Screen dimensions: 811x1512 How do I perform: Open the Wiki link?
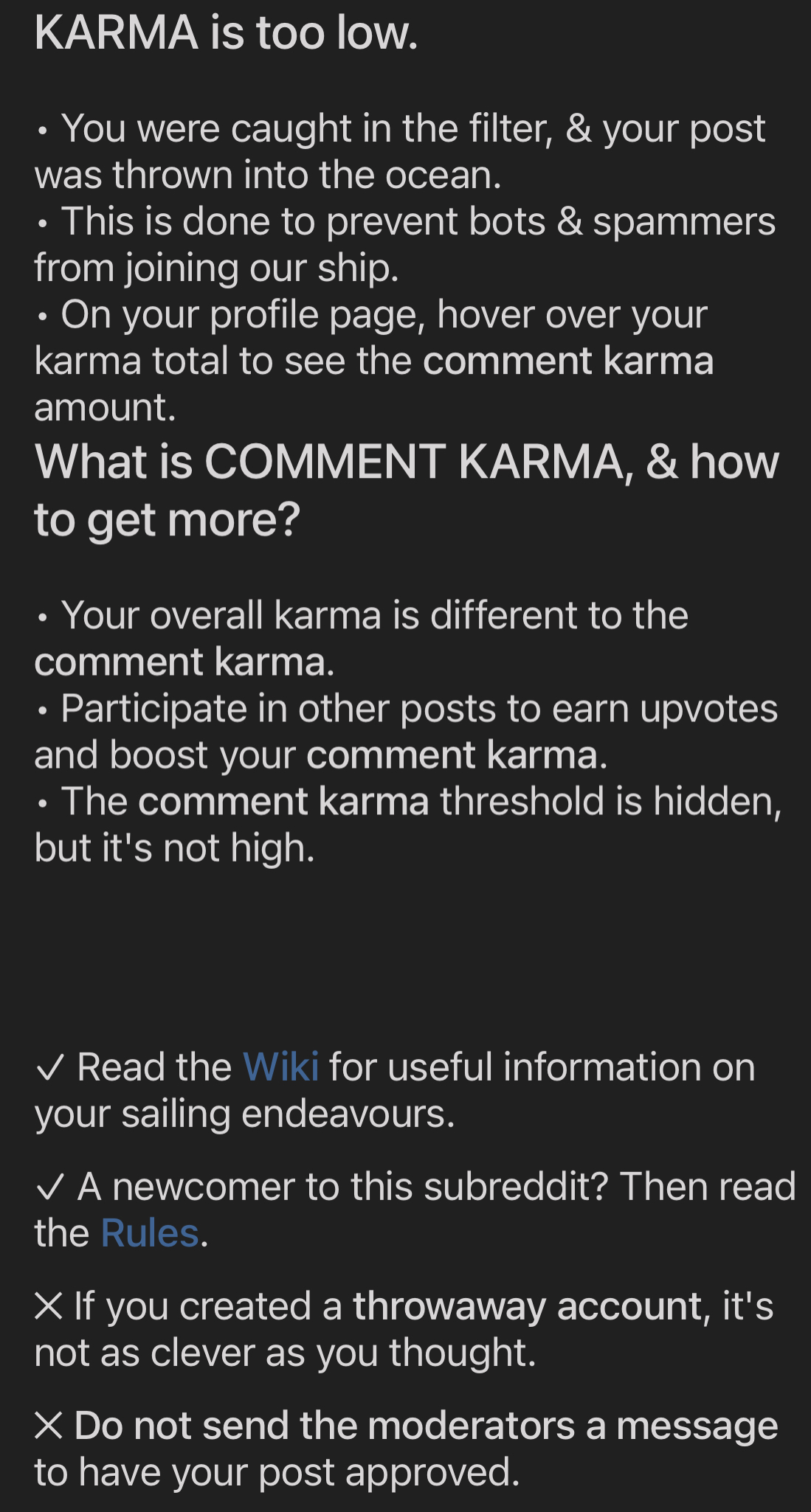pos(280,1067)
